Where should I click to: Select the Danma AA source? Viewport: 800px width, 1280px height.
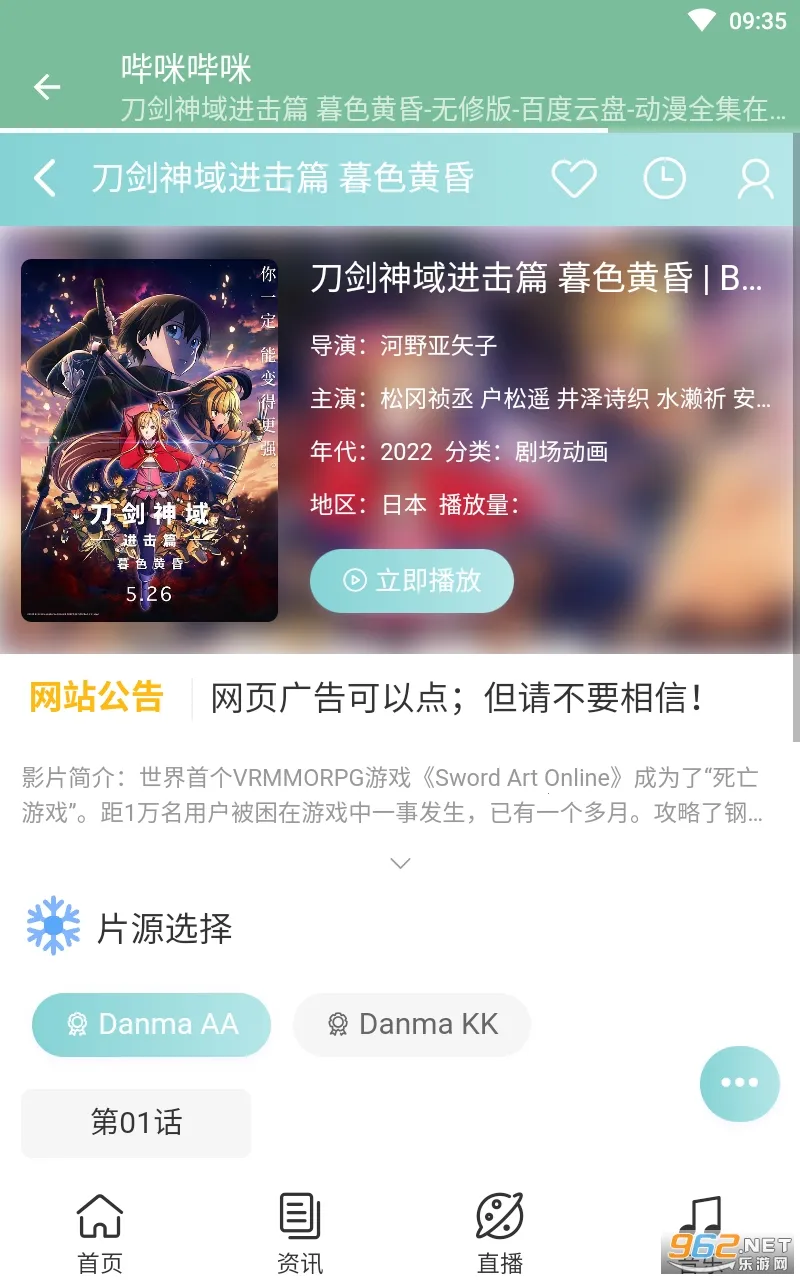tap(151, 1024)
